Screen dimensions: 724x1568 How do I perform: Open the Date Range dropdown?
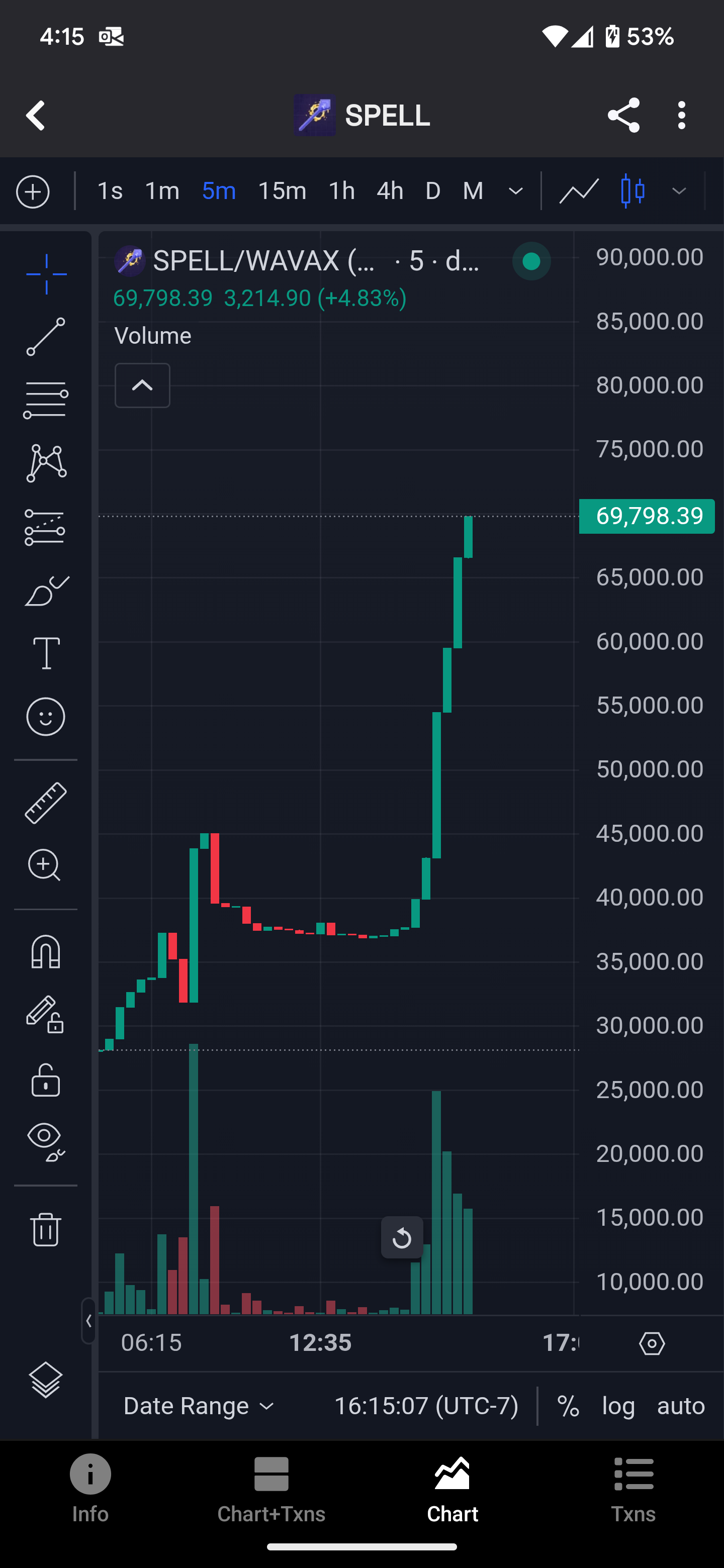[x=199, y=1406]
